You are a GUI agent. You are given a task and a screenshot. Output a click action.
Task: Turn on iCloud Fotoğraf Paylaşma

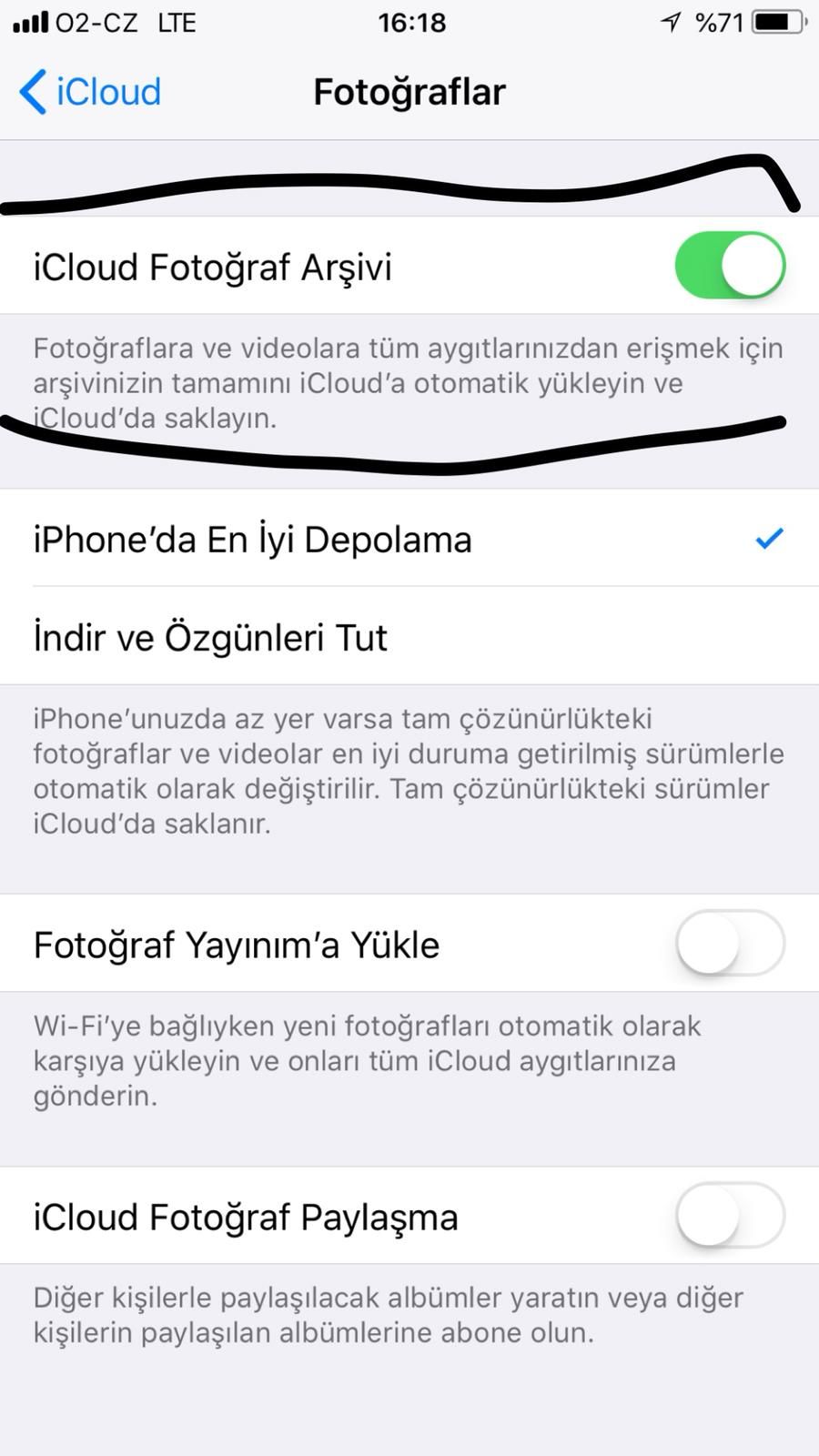[730, 1216]
